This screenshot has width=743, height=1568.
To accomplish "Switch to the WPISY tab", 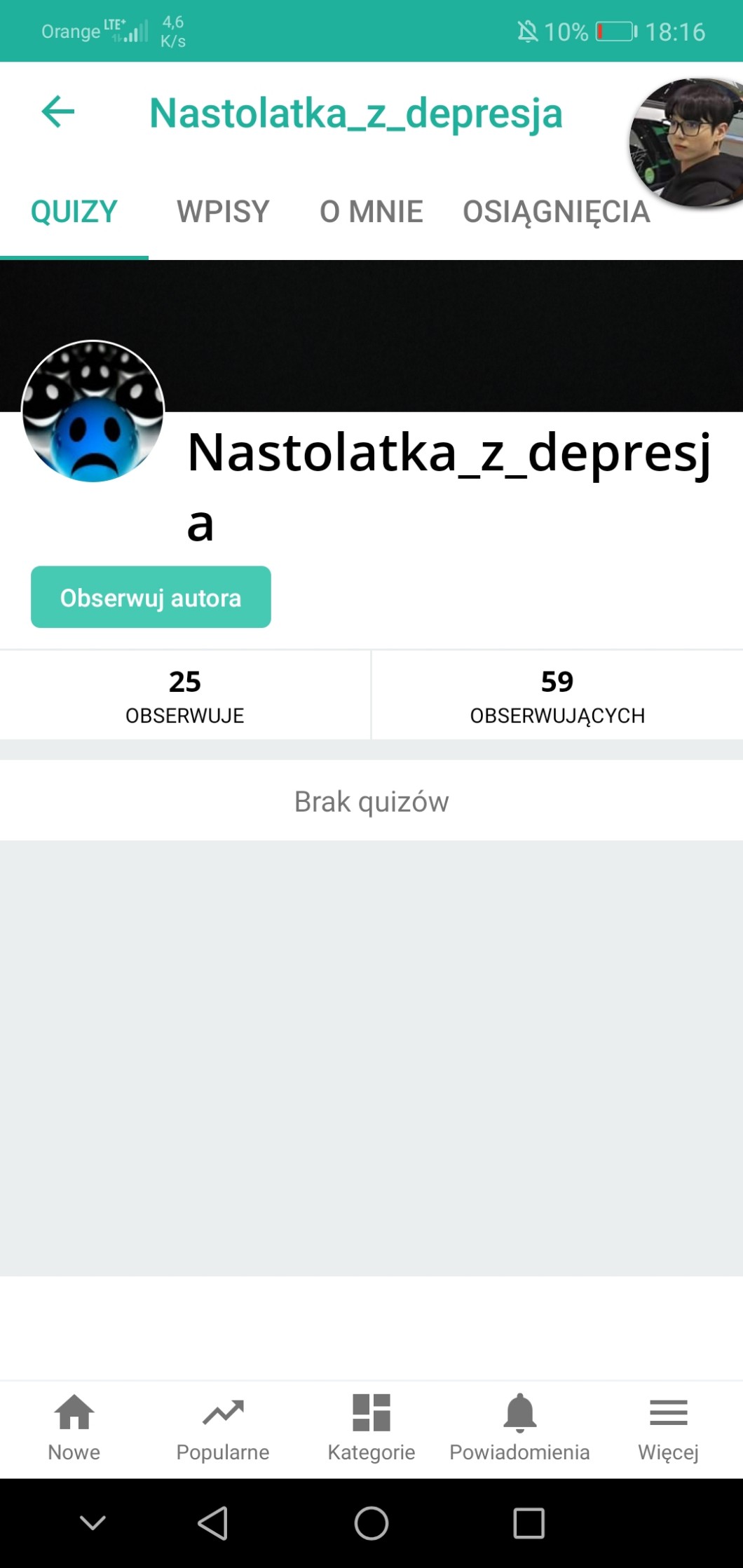I will click(x=223, y=212).
